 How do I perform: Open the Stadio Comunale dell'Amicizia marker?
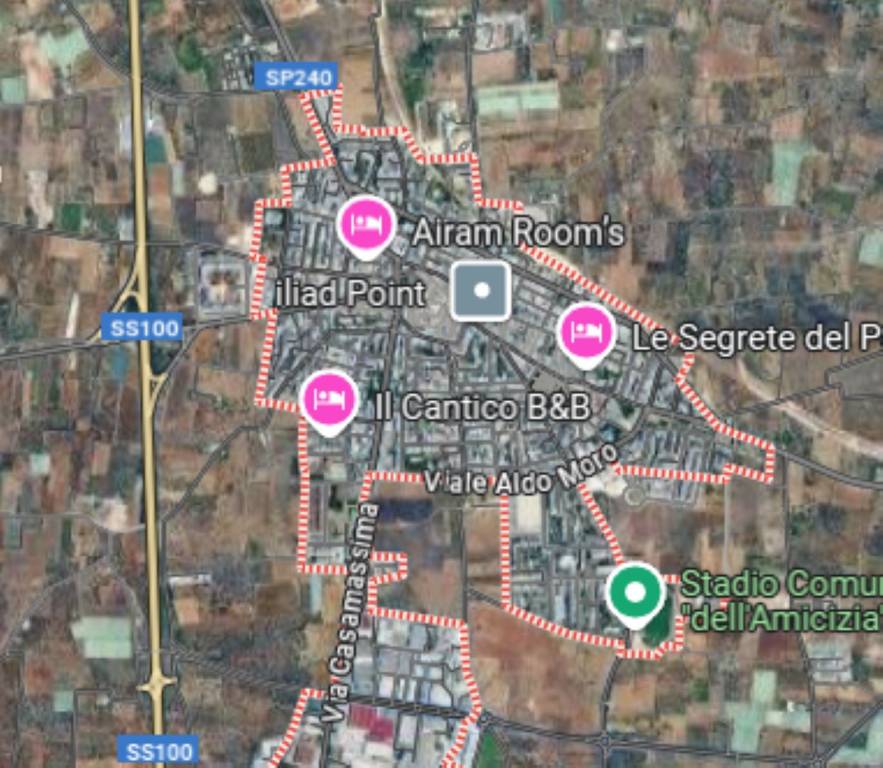[634, 592]
